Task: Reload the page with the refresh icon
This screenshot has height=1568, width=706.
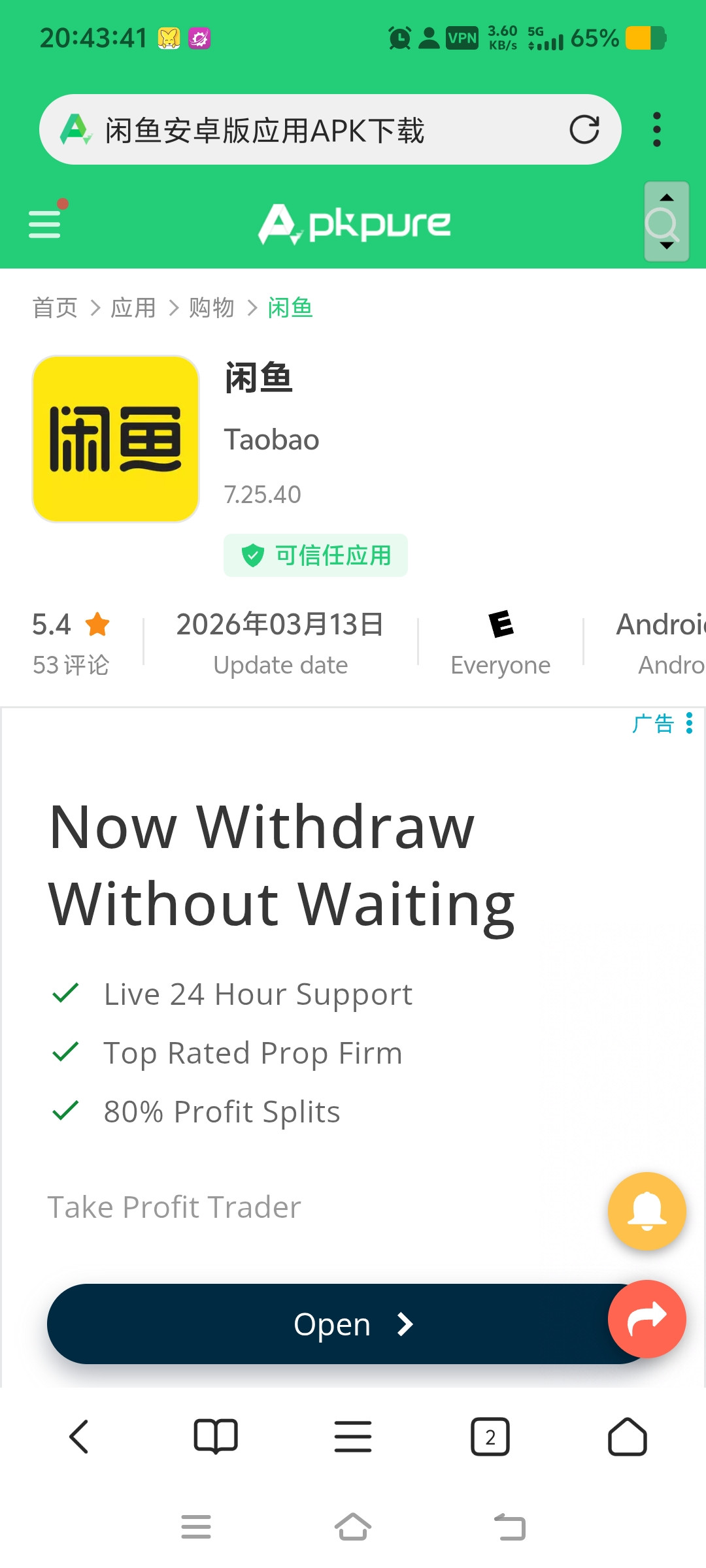Action: (584, 129)
